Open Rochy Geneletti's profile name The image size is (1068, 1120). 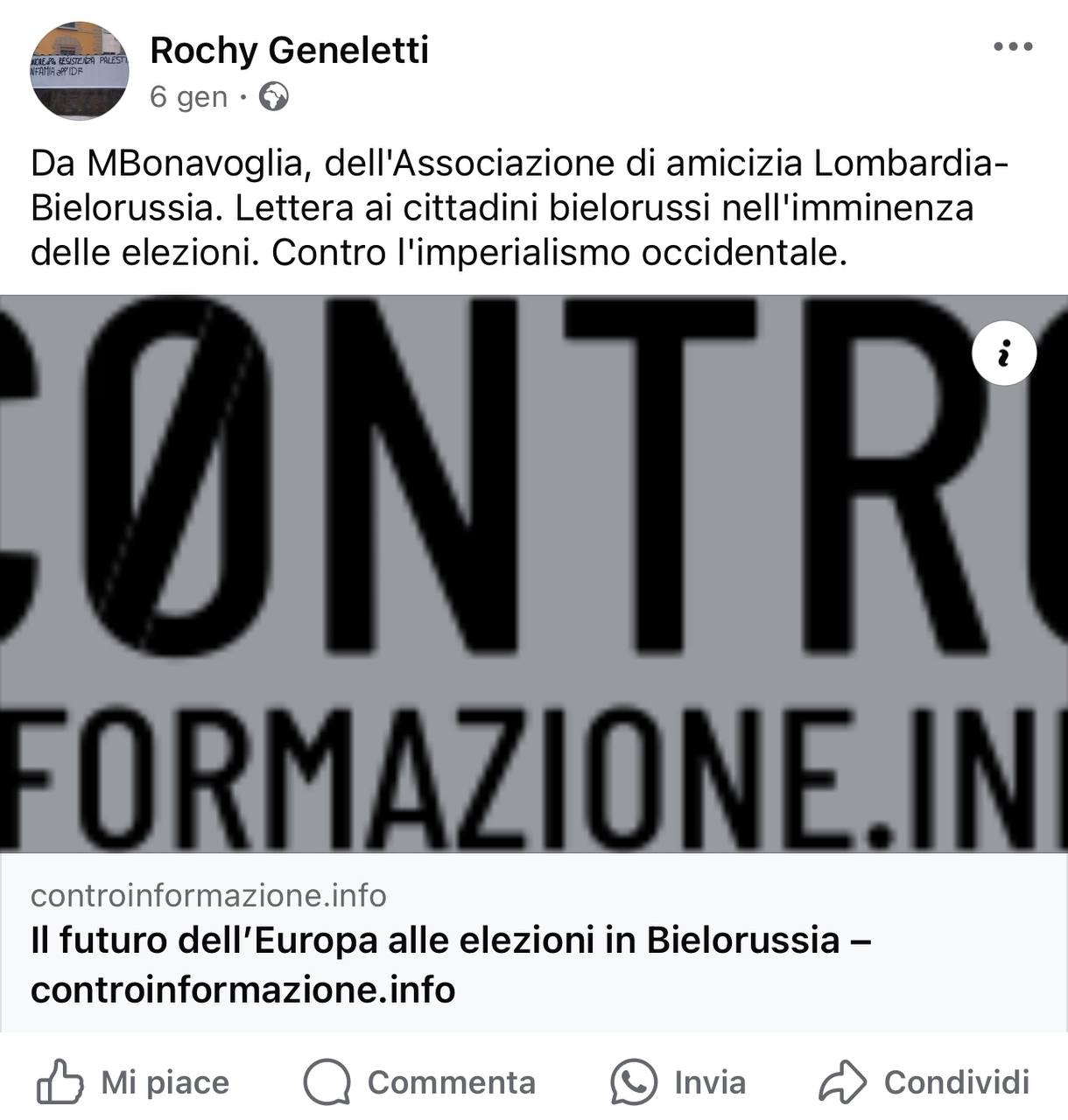(x=289, y=50)
